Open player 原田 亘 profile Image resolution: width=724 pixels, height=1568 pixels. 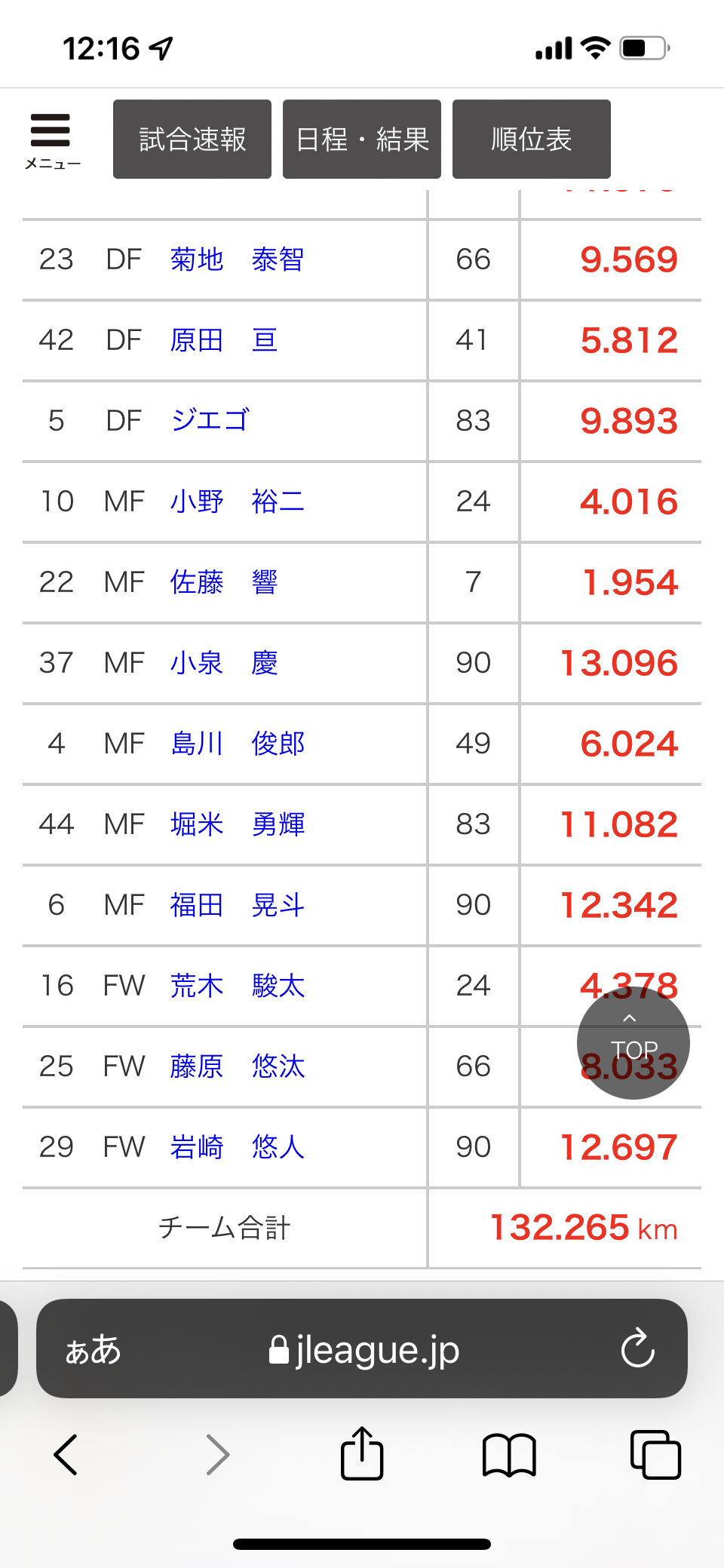pyautogui.click(x=224, y=340)
